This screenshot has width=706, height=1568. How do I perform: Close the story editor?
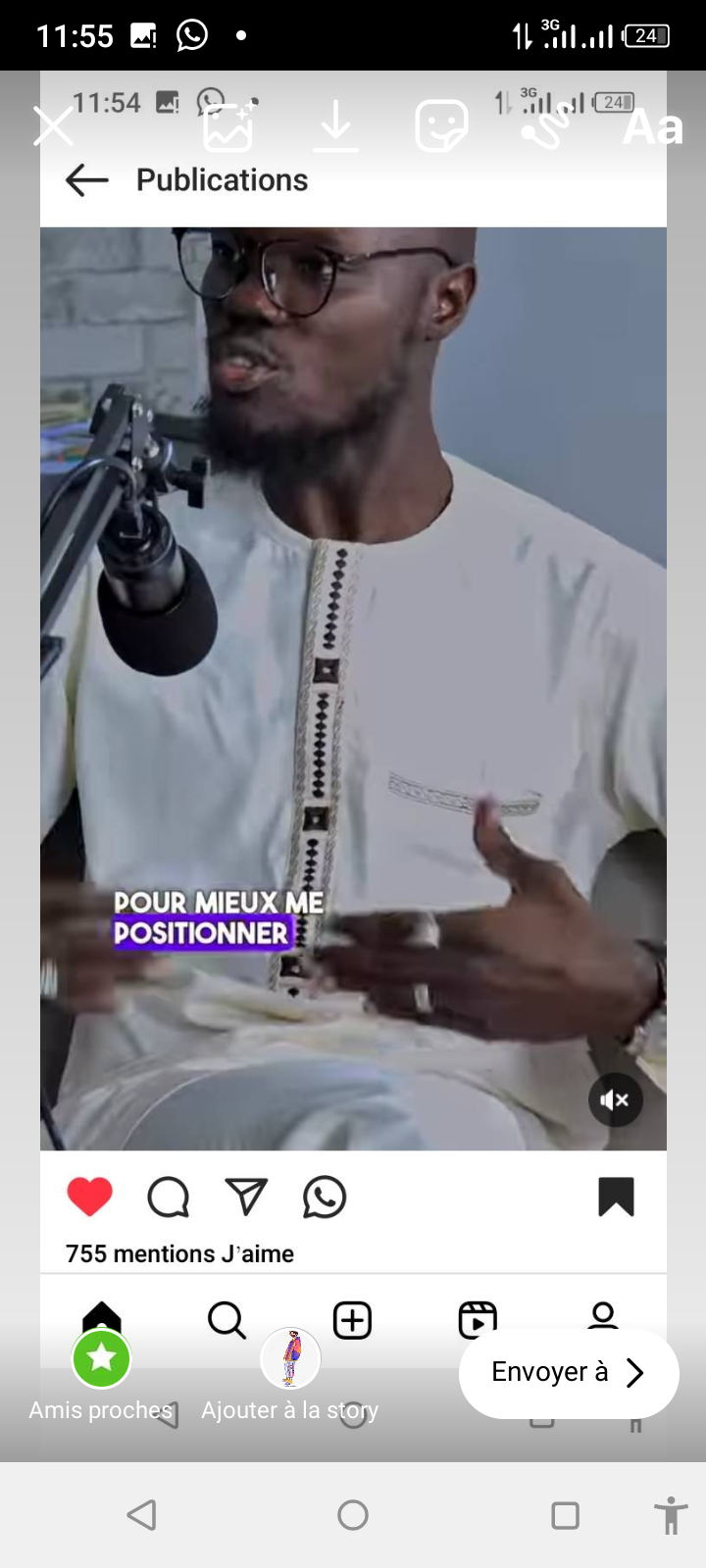(53, 126)
